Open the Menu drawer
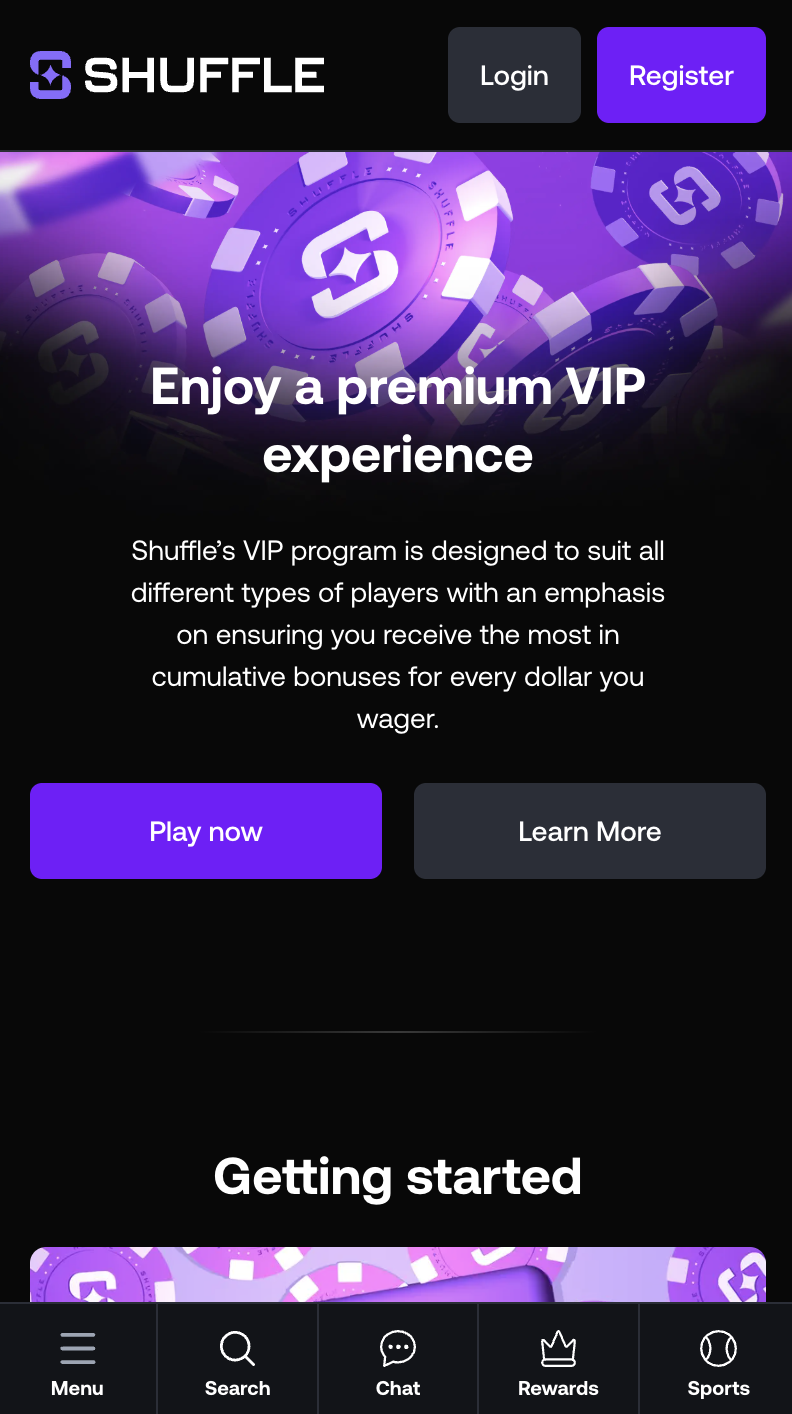The width and height of the screenshot is (792, 1414). (x=77, y=1362)
